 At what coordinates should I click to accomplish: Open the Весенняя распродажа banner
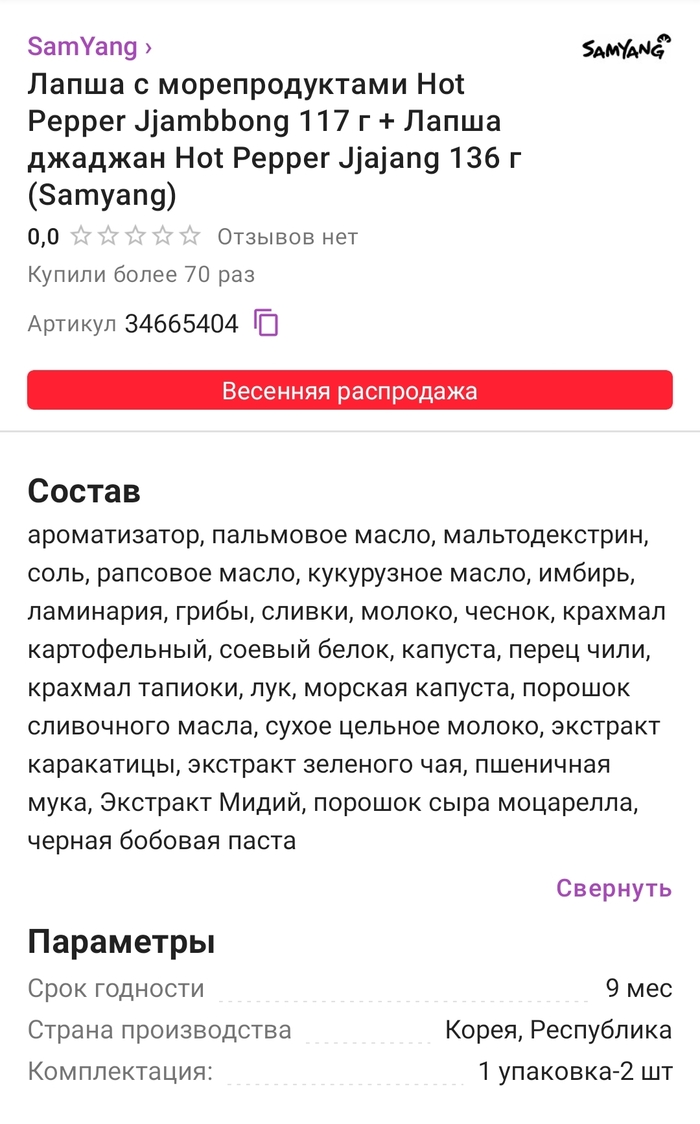(349, 390)
